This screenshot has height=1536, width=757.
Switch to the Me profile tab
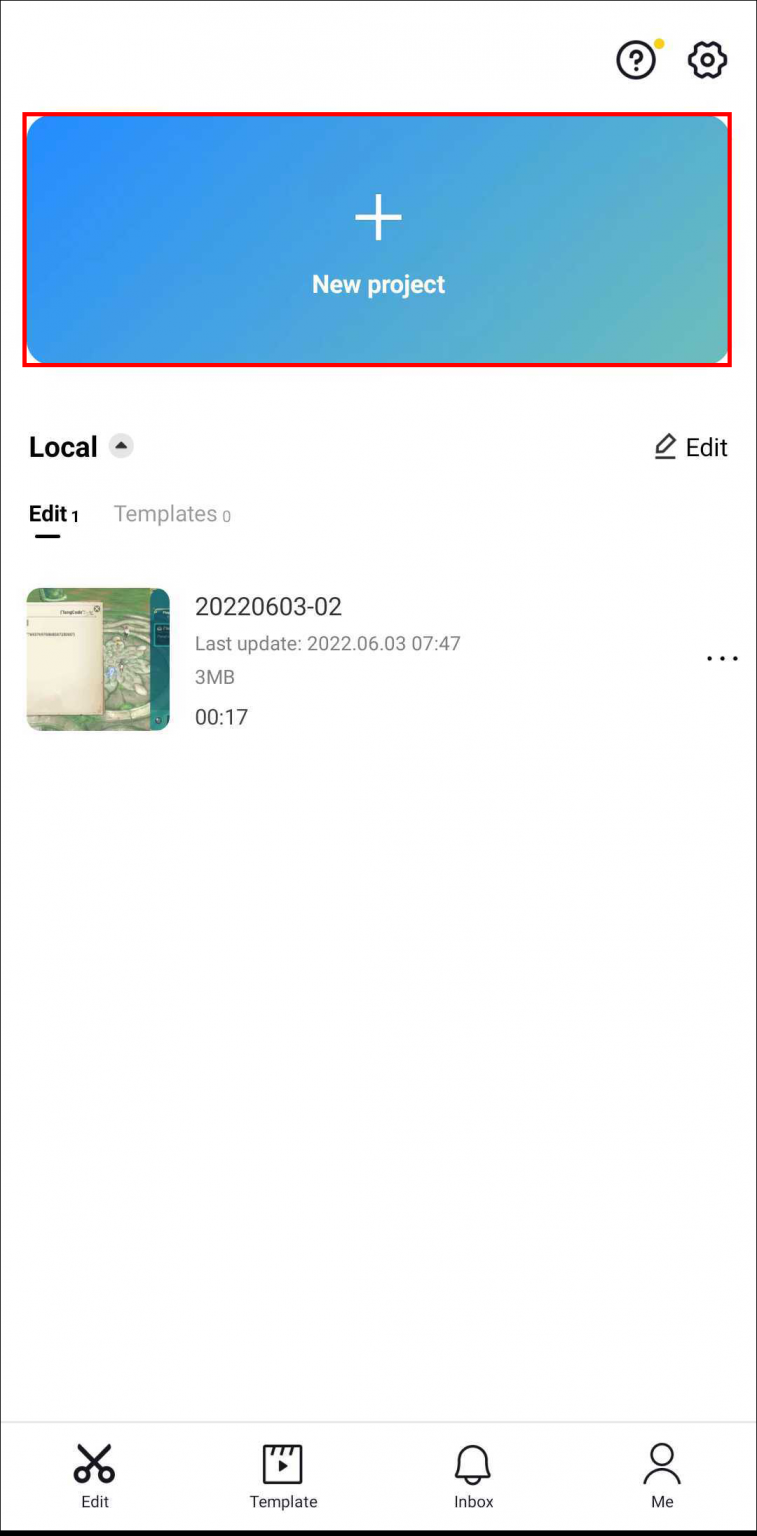pos(662,1476)
